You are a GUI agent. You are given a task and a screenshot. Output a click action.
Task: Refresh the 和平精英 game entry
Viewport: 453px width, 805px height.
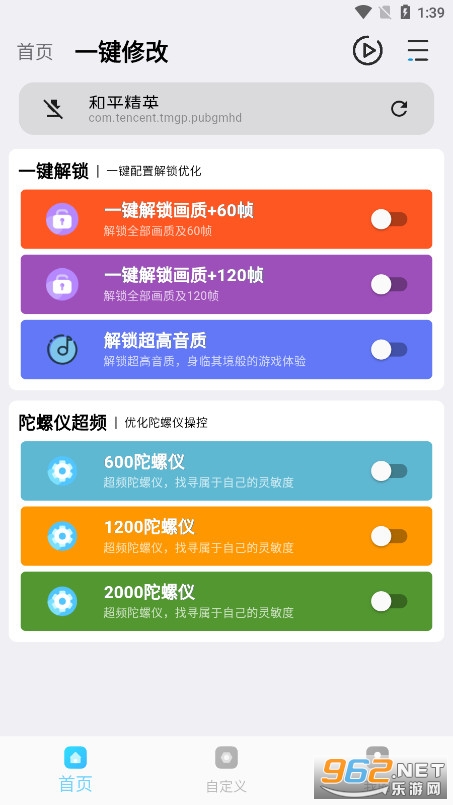[x=399, y=109]
